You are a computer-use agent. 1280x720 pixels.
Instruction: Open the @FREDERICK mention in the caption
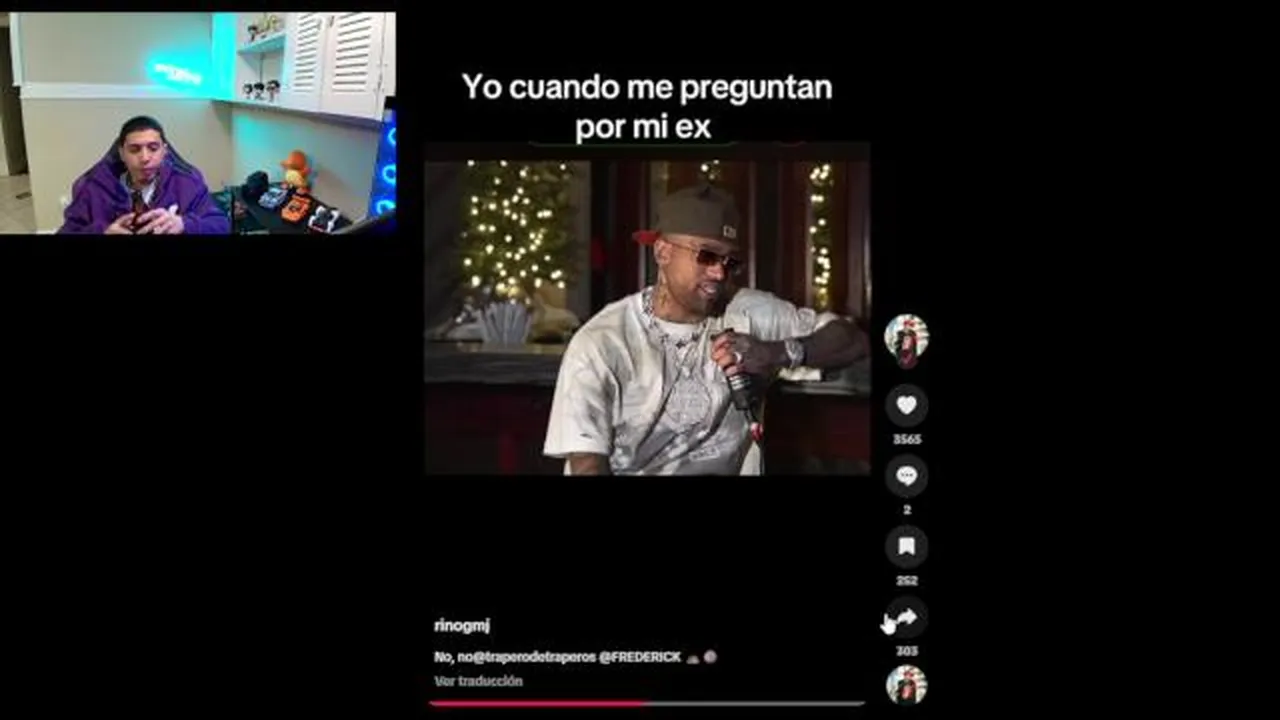point(640,657)
